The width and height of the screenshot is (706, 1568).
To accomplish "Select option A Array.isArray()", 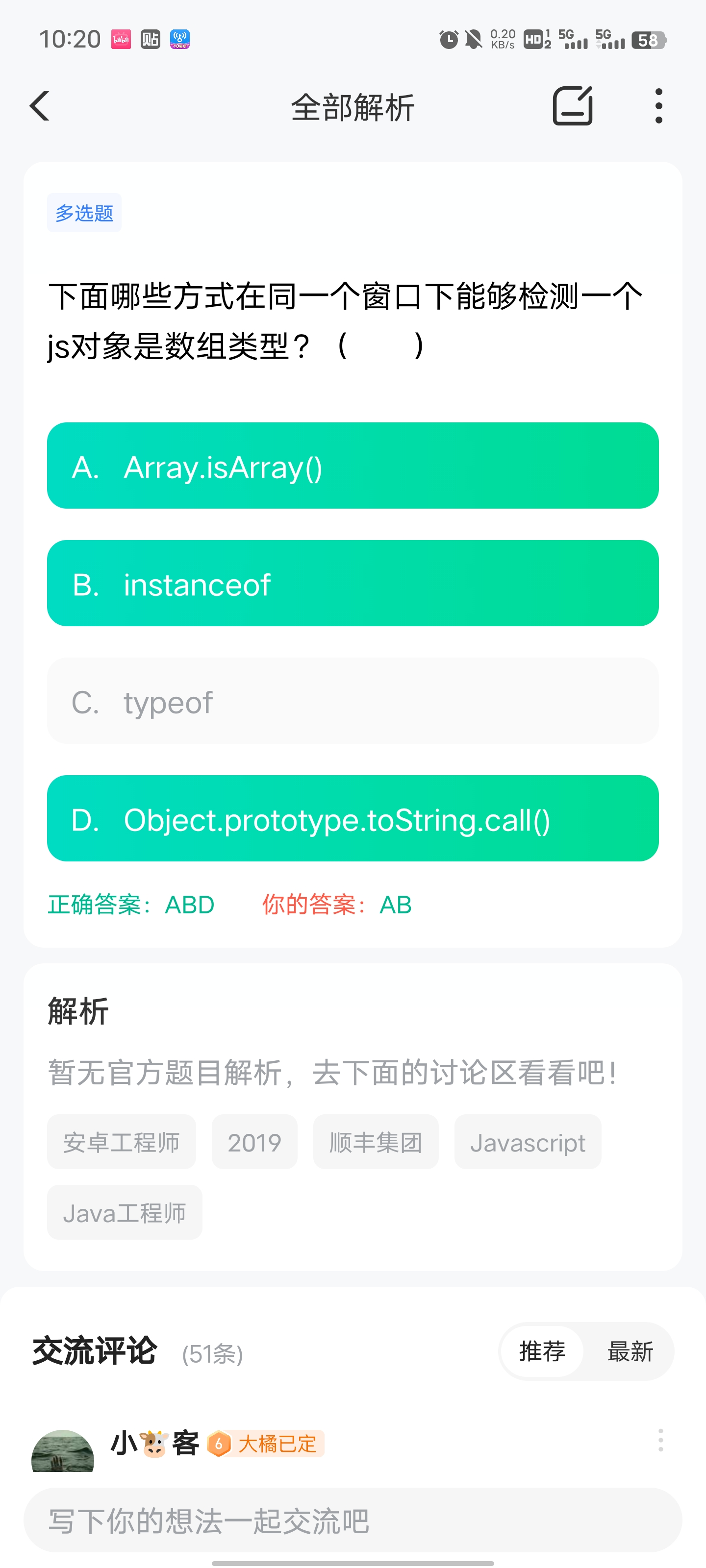I will coord(353,465).
